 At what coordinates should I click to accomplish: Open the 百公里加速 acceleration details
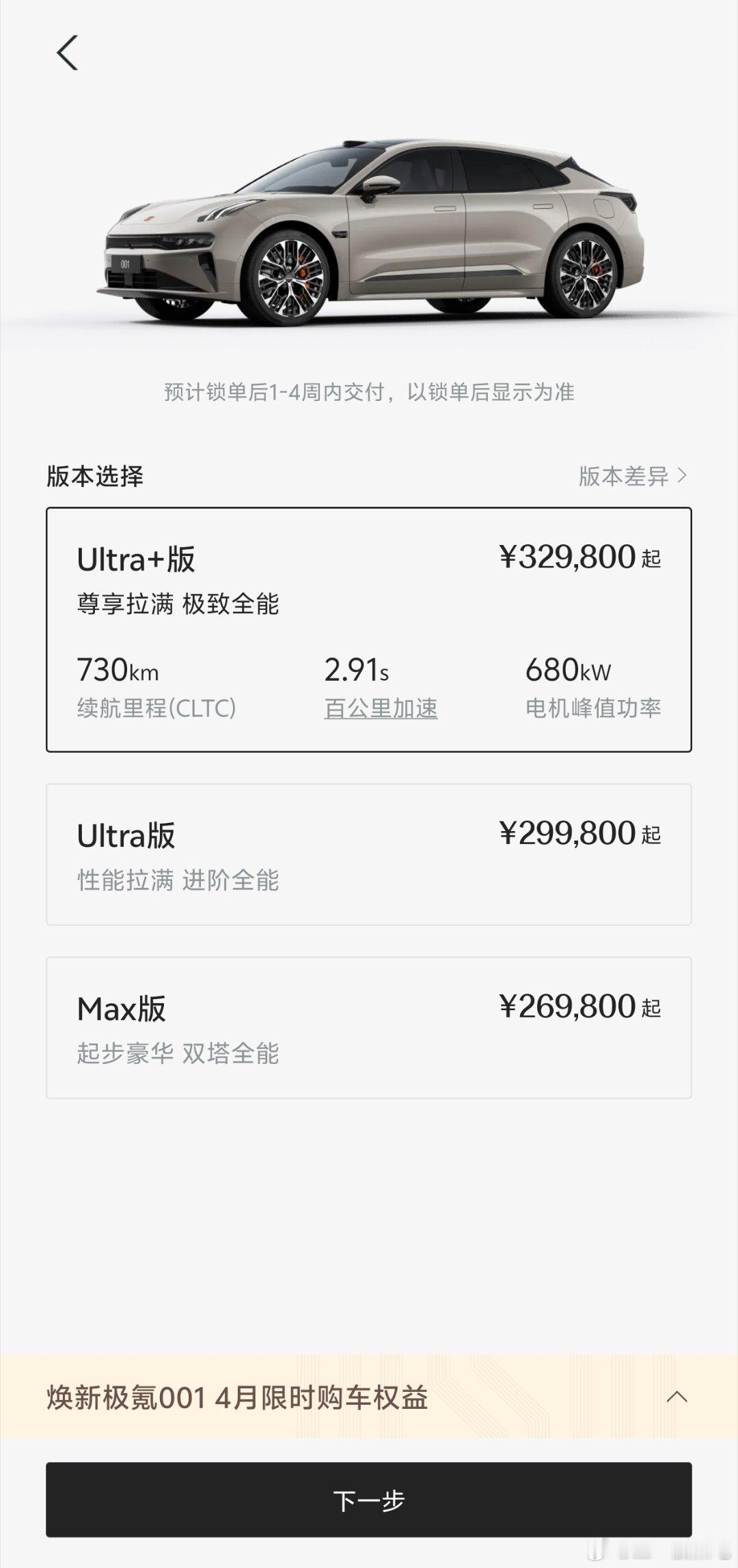(381, 708)
